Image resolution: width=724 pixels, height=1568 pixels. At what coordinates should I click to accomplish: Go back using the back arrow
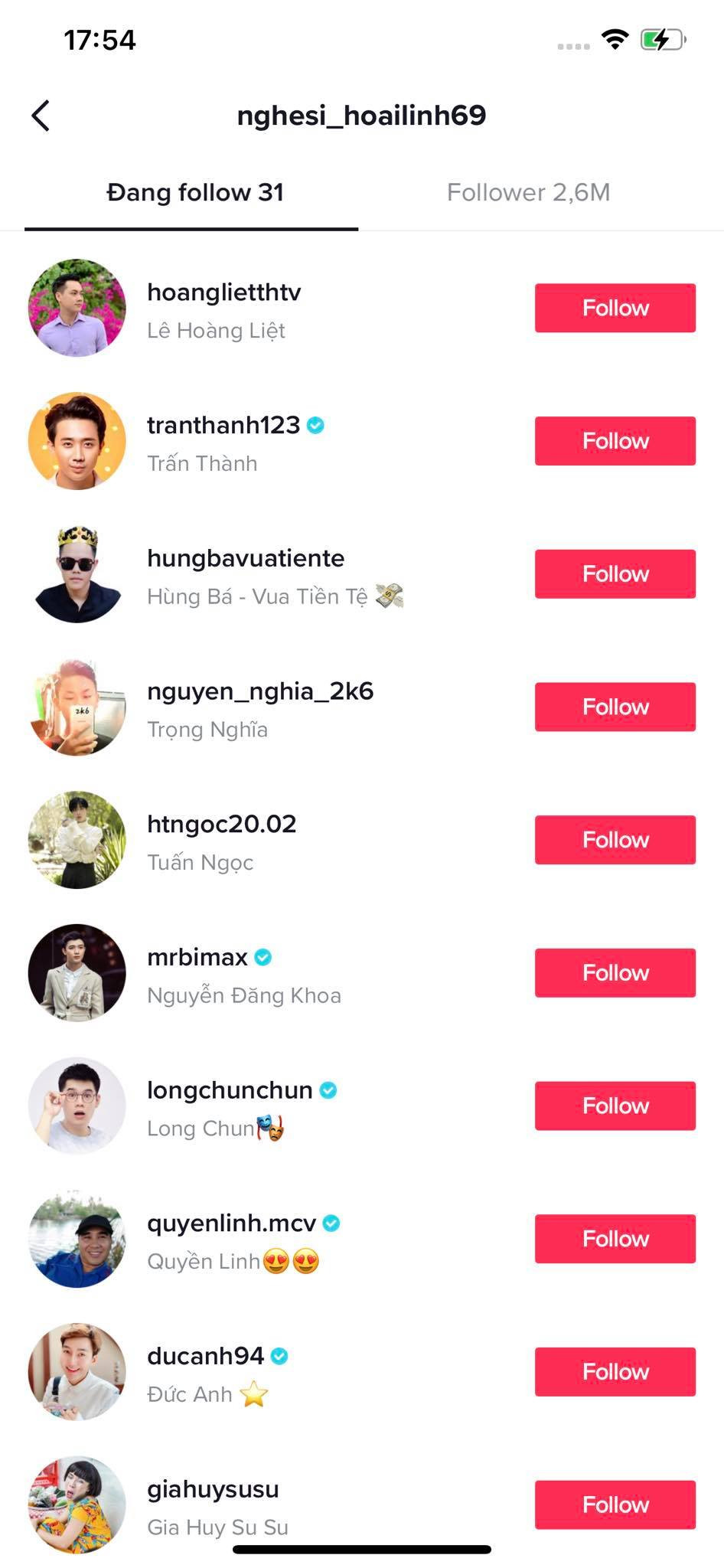pyautogui.click(x=41, y=116)
